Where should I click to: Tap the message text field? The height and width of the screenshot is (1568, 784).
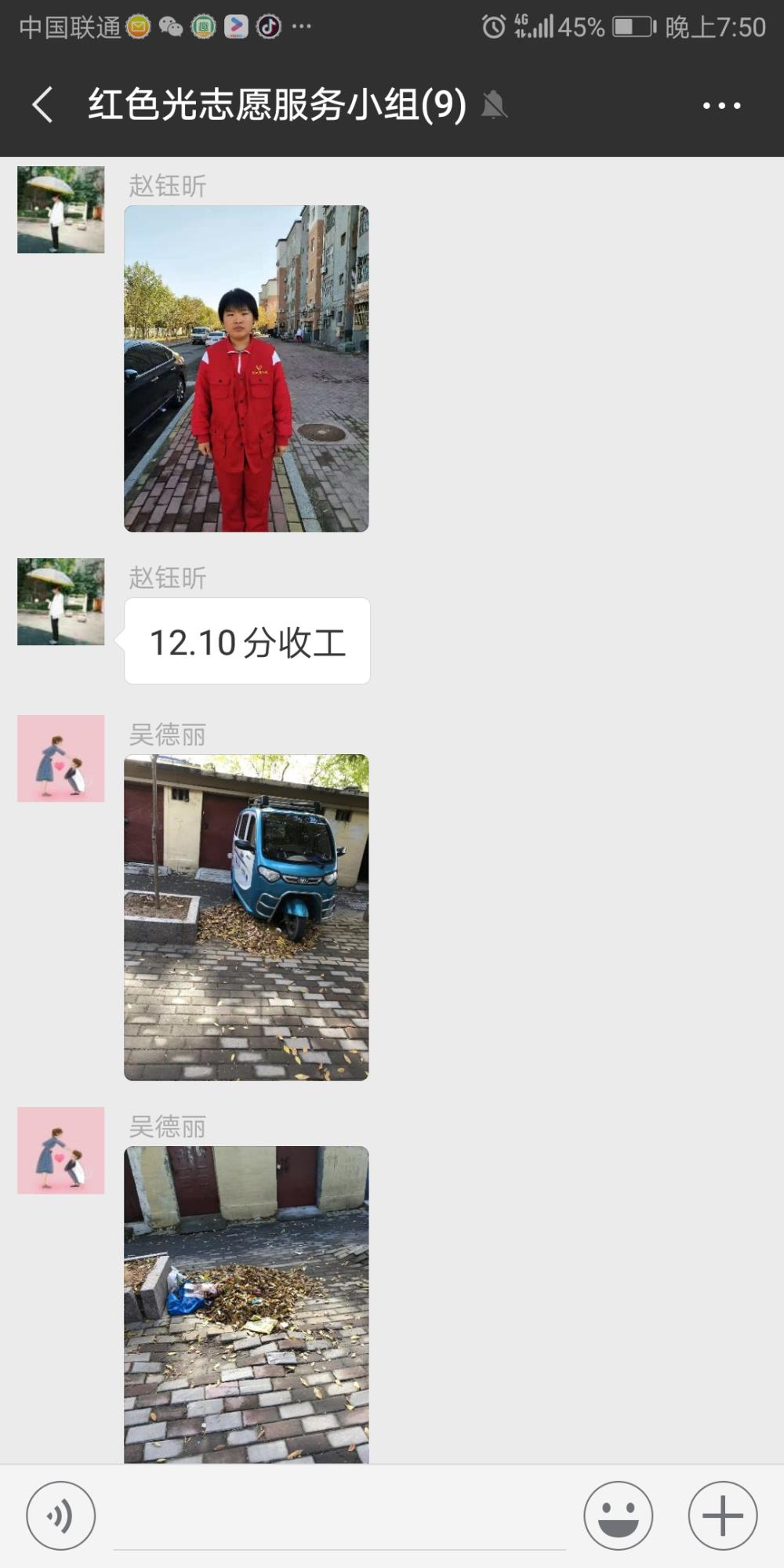pos(339,1517)
